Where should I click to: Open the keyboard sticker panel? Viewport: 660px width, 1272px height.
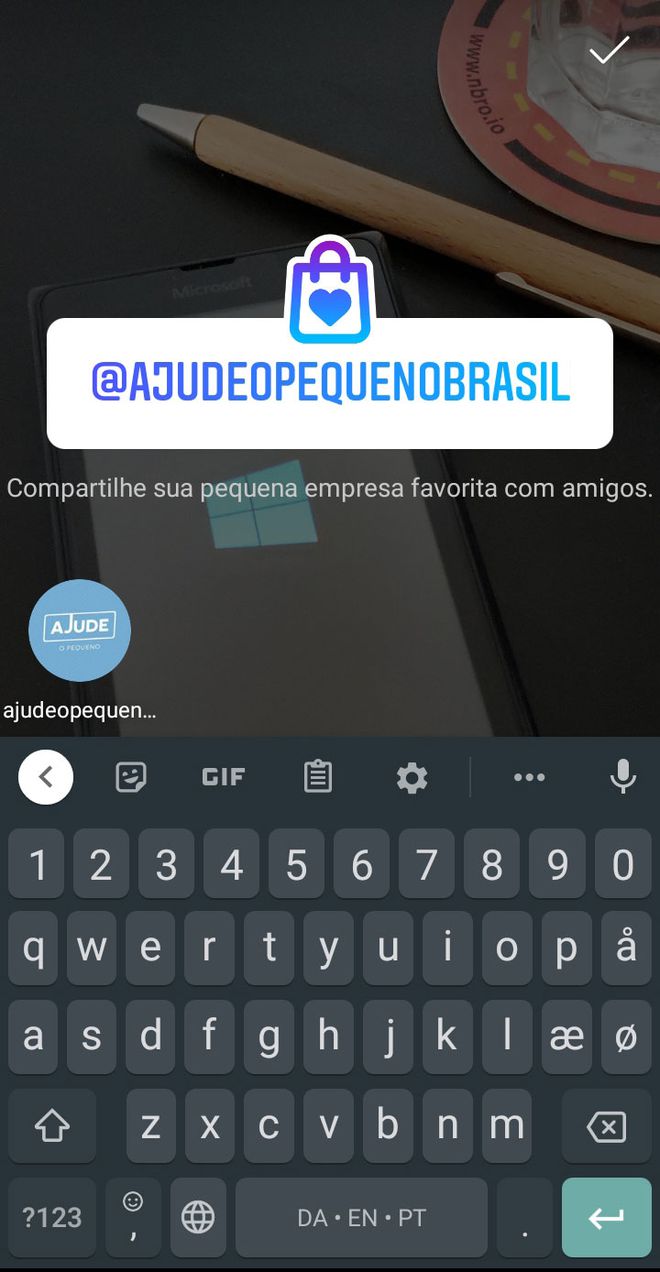click(131, 777)
